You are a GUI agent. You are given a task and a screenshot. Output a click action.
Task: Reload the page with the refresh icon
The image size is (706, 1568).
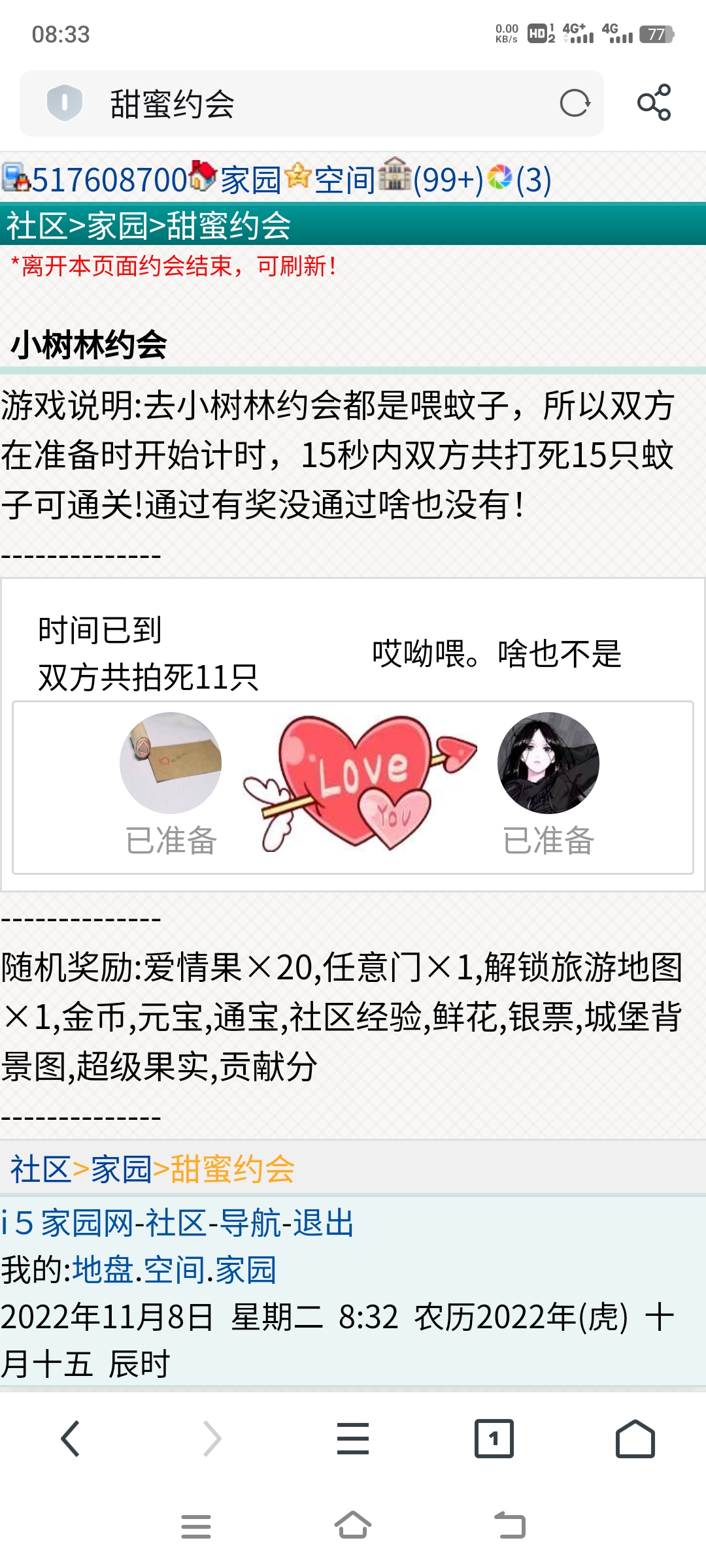pyautogui.click(x=575, y=103)
